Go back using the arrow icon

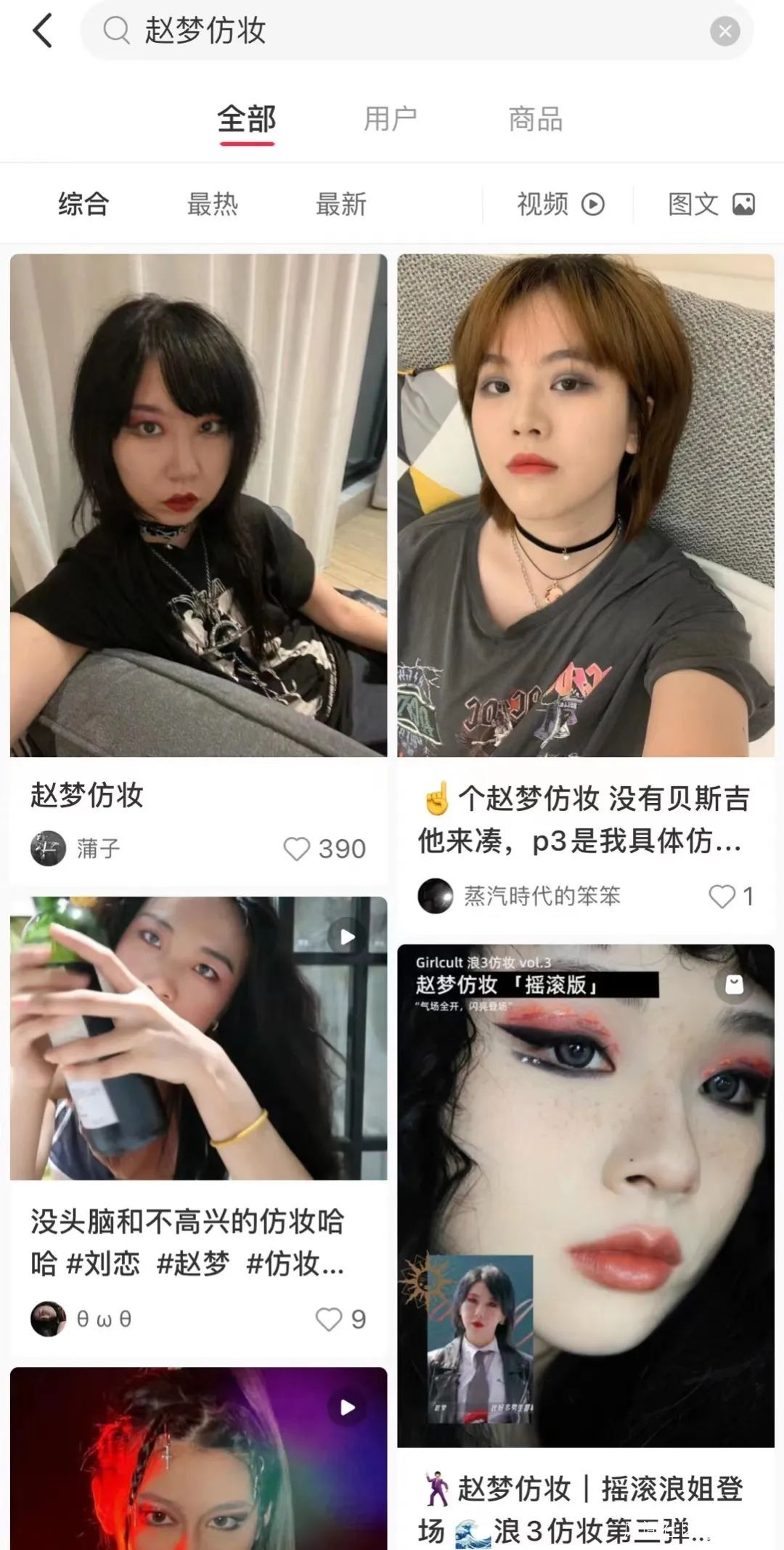pyautogui.click(x=43, y=31)
